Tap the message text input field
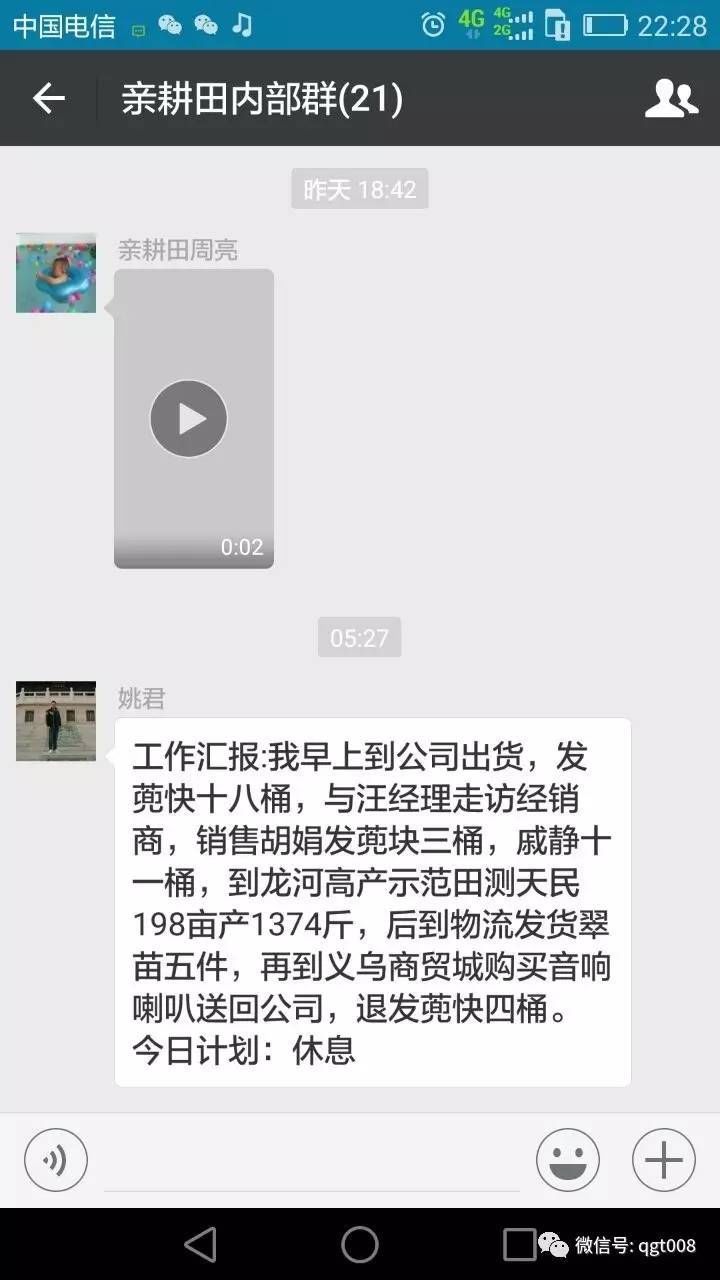This screenshot has height=1280, width=720. point(312,1164)
